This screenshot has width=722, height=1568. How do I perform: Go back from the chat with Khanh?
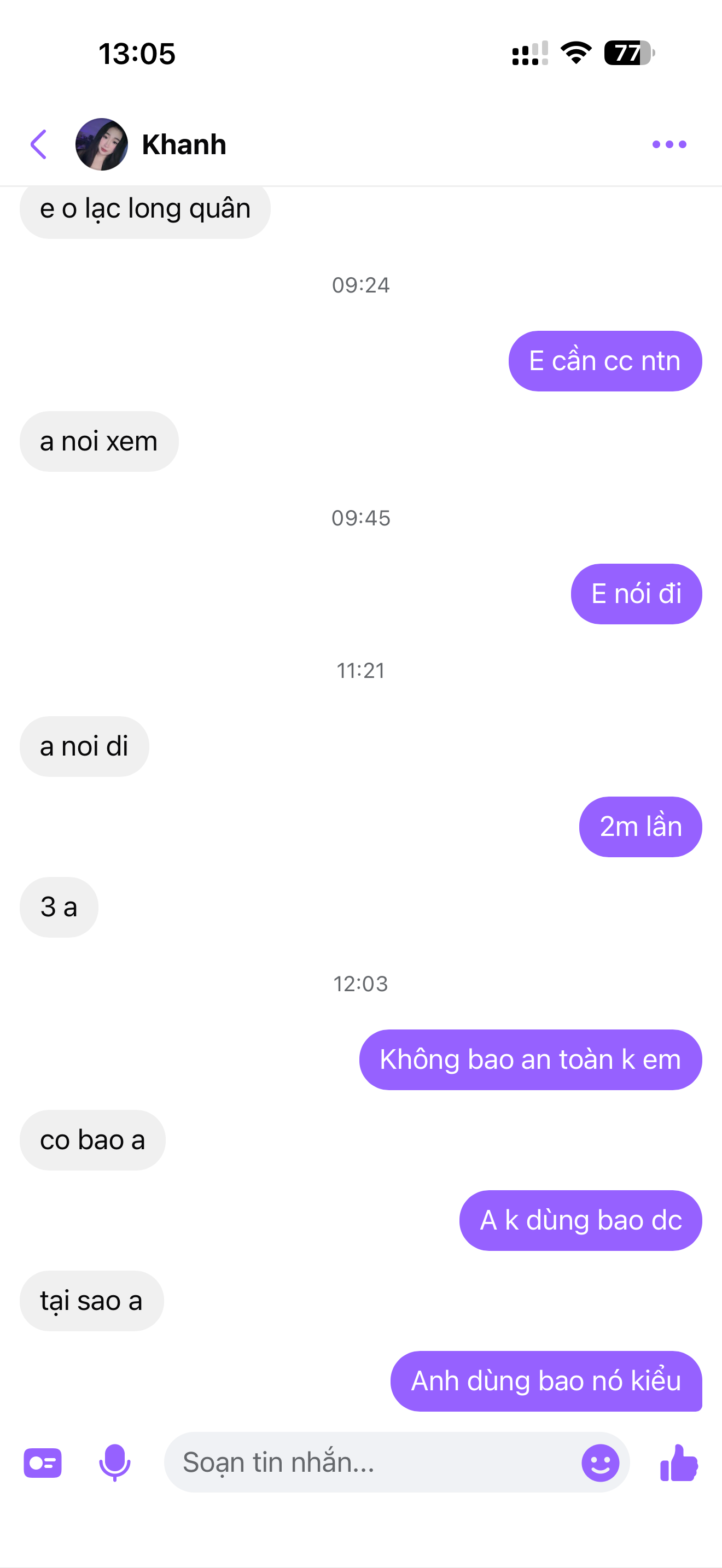point(38,144)
